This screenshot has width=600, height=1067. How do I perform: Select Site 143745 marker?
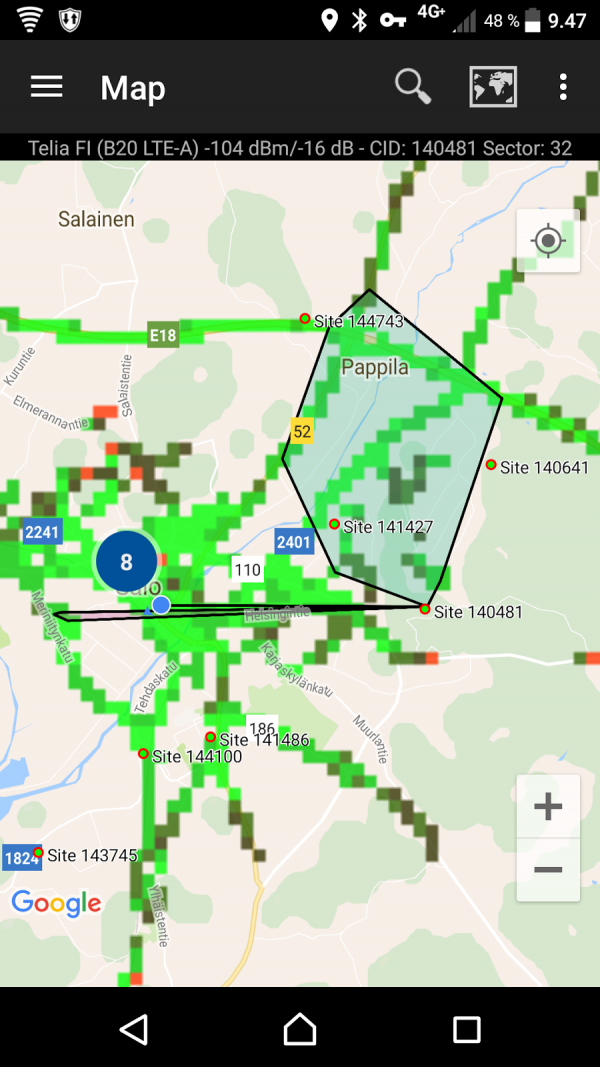click(38, 853)
